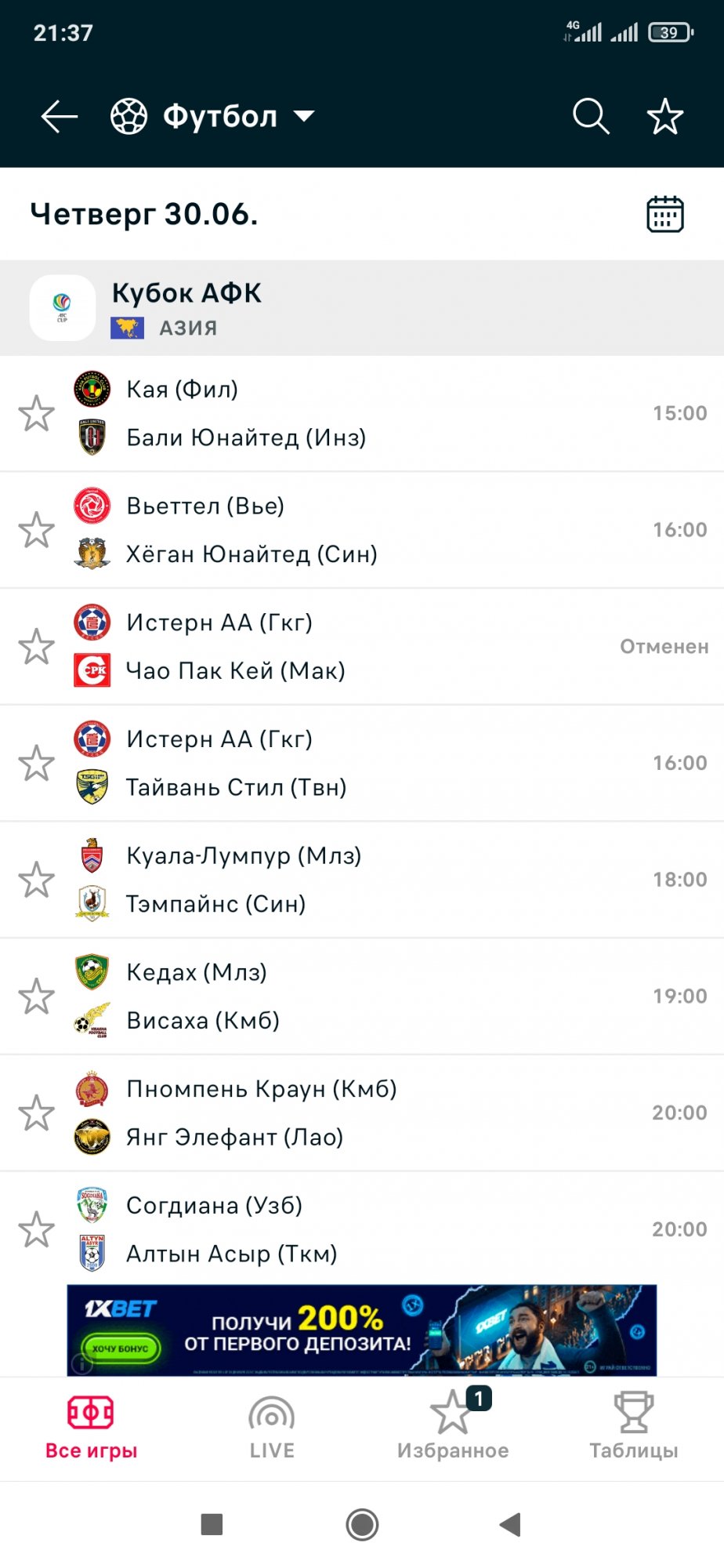The image size is (724, 1568).
Task: Favorite the Кая vs Бали Юнайтед match
Action: pos(37,413)
